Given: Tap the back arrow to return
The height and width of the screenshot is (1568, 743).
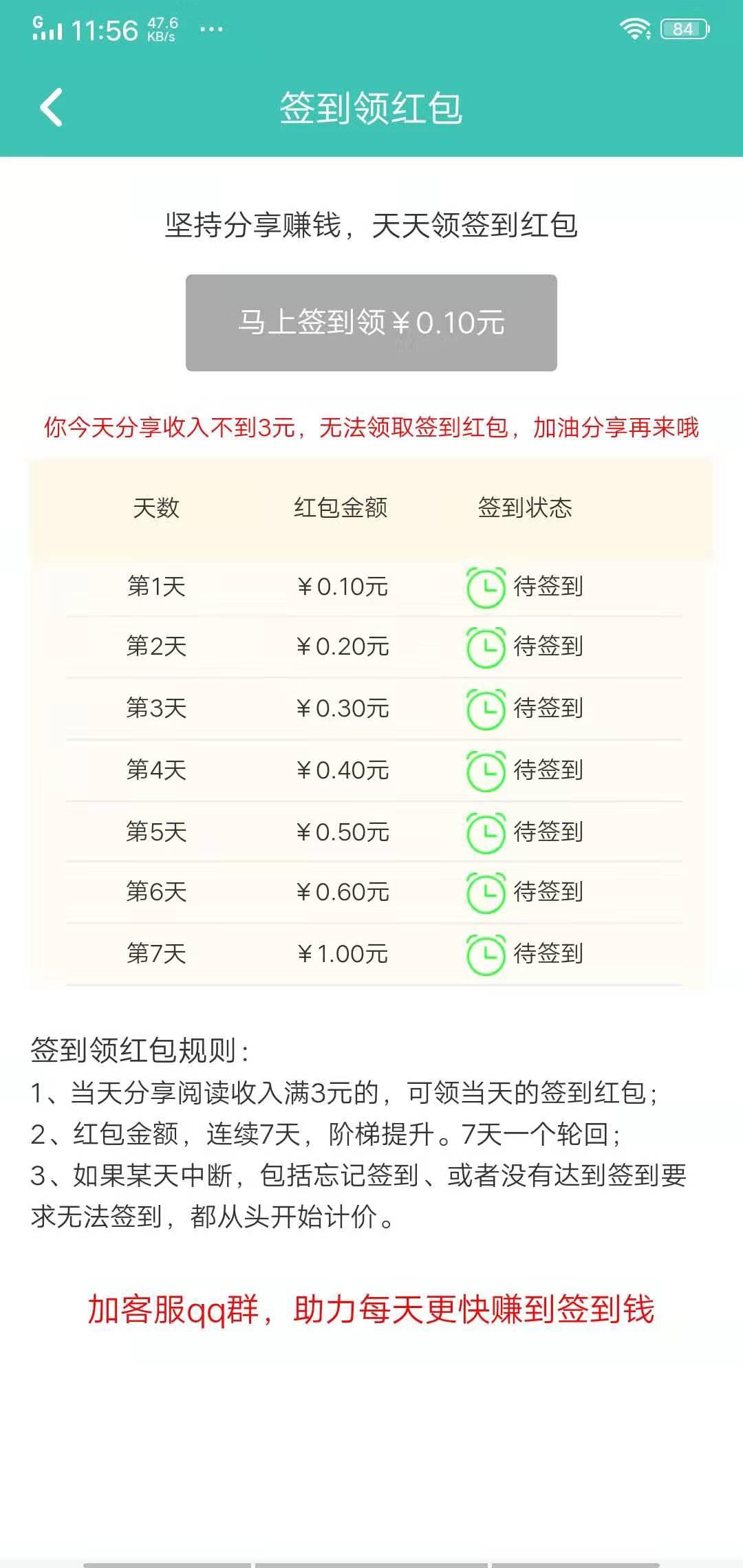Looking at the screenshot, I should pyautogui.click(x=52, y=108).
